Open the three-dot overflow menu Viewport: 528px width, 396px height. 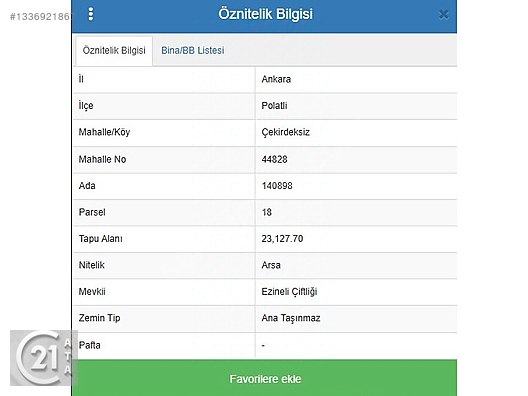click(x=91, y=14)
